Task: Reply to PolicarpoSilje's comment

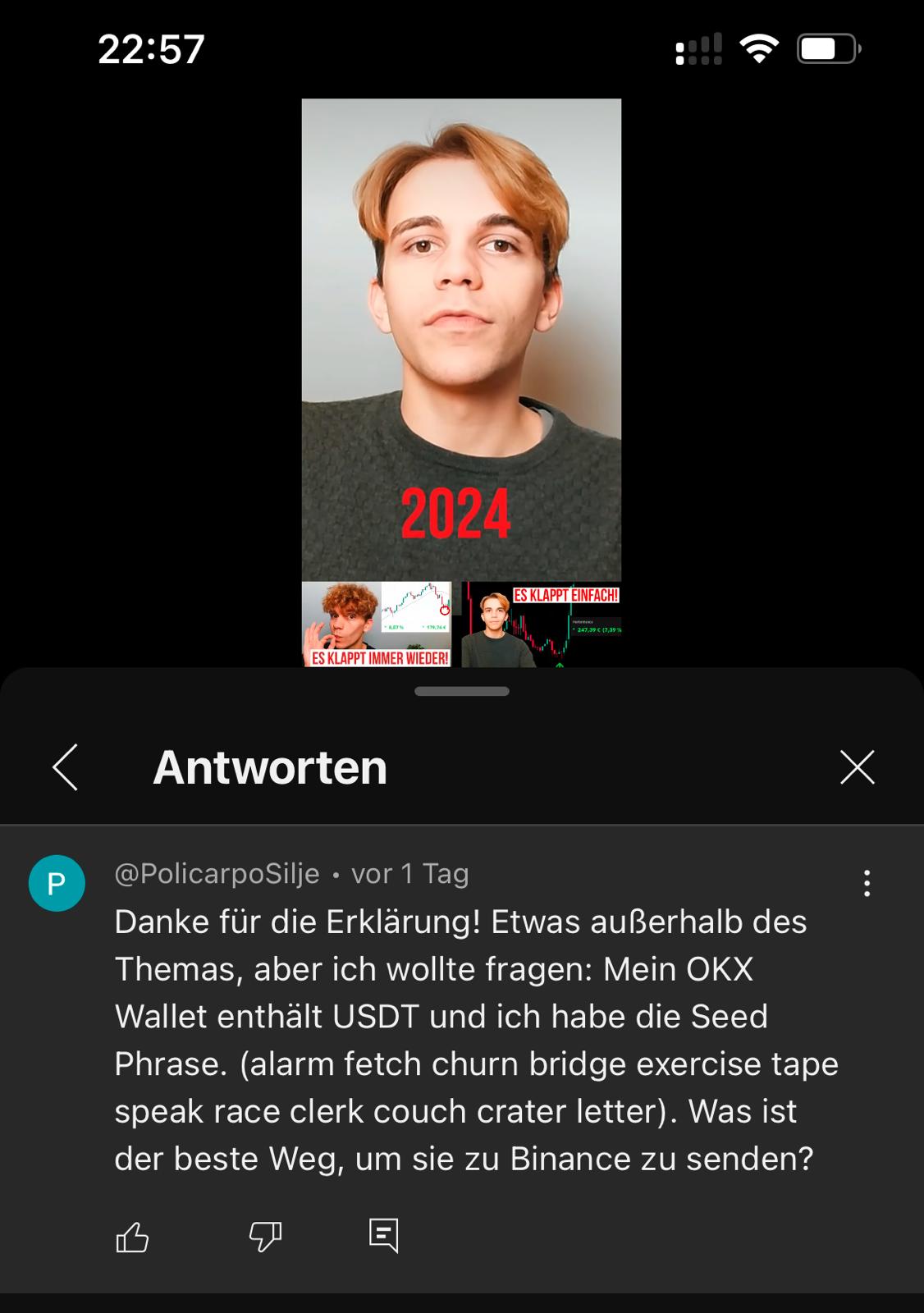Action: [383, 1235]
